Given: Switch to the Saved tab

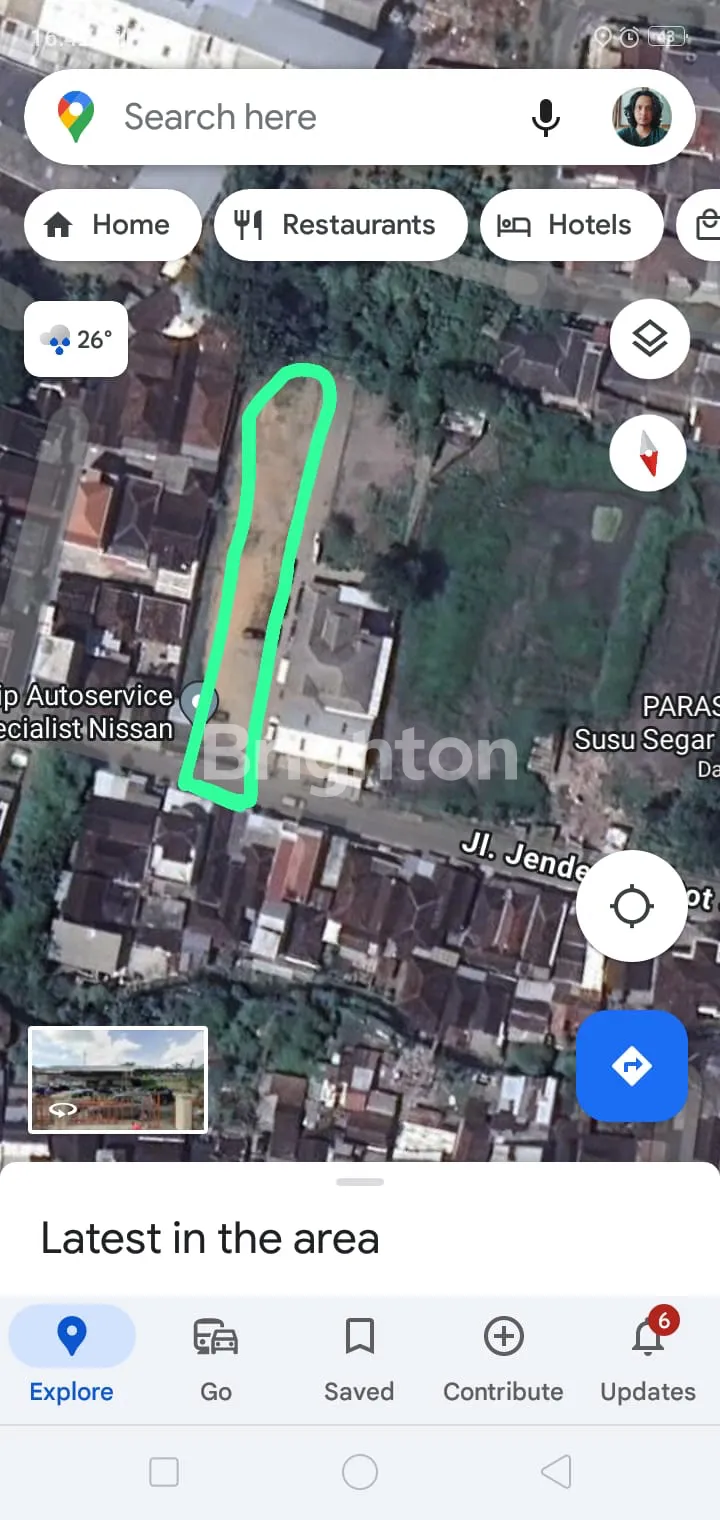Looking at the screenshot, I should pos(359,1361).
